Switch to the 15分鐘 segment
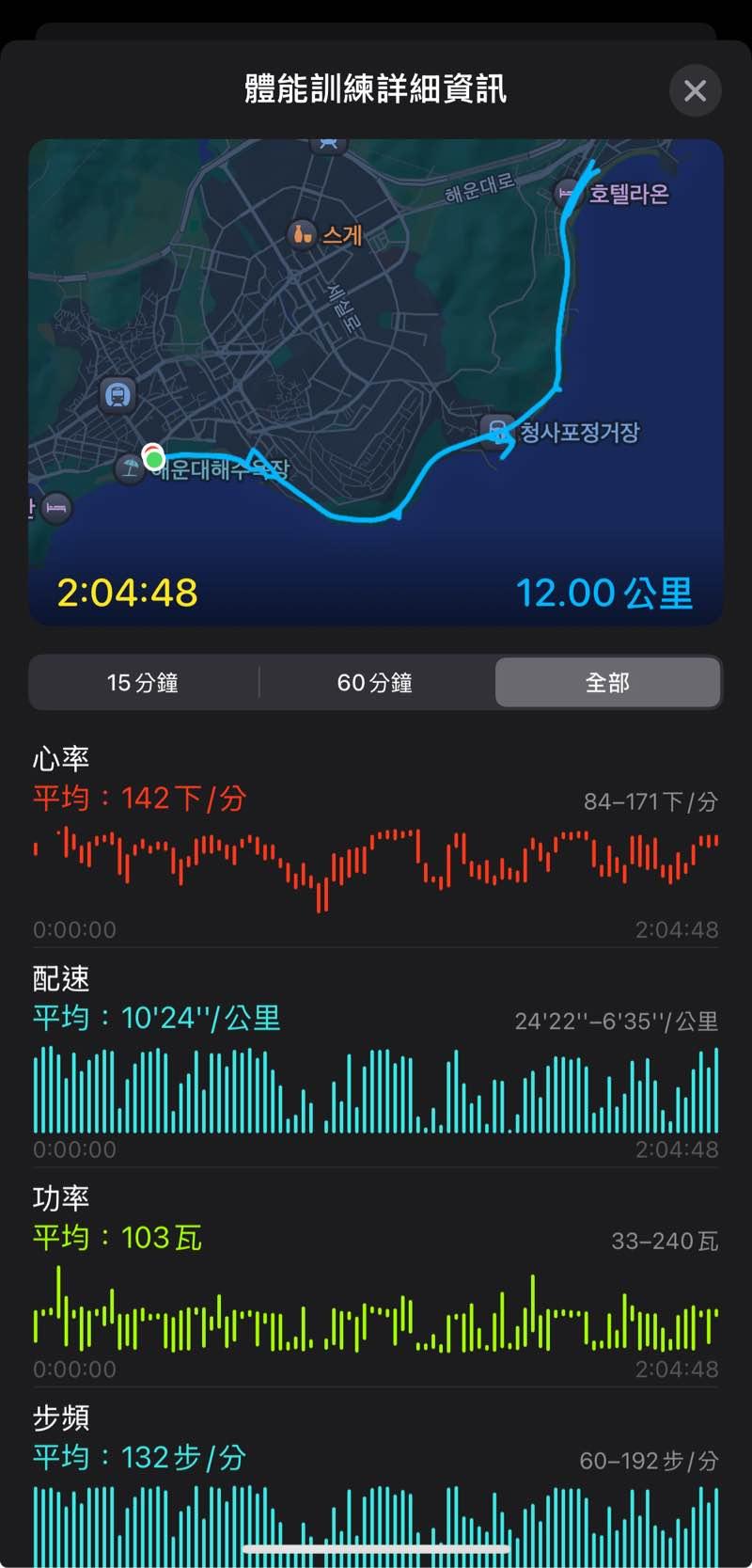 pyautogui.click(x=143, y=682)
